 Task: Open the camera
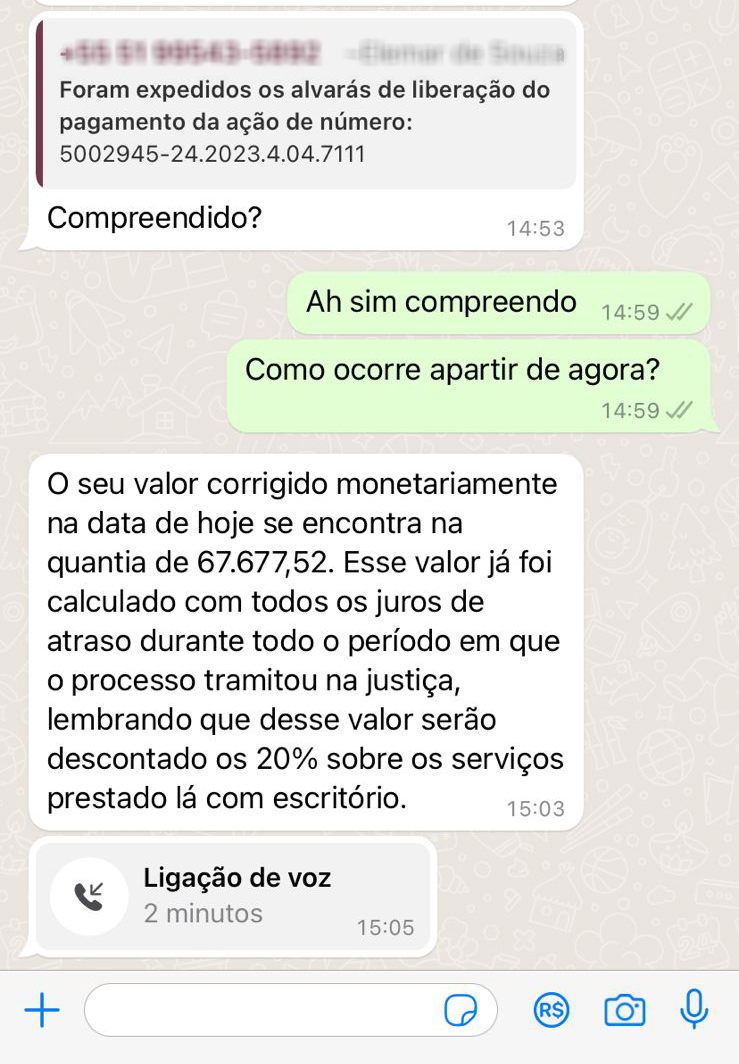pyautogui.click(x=624, y=1011)
